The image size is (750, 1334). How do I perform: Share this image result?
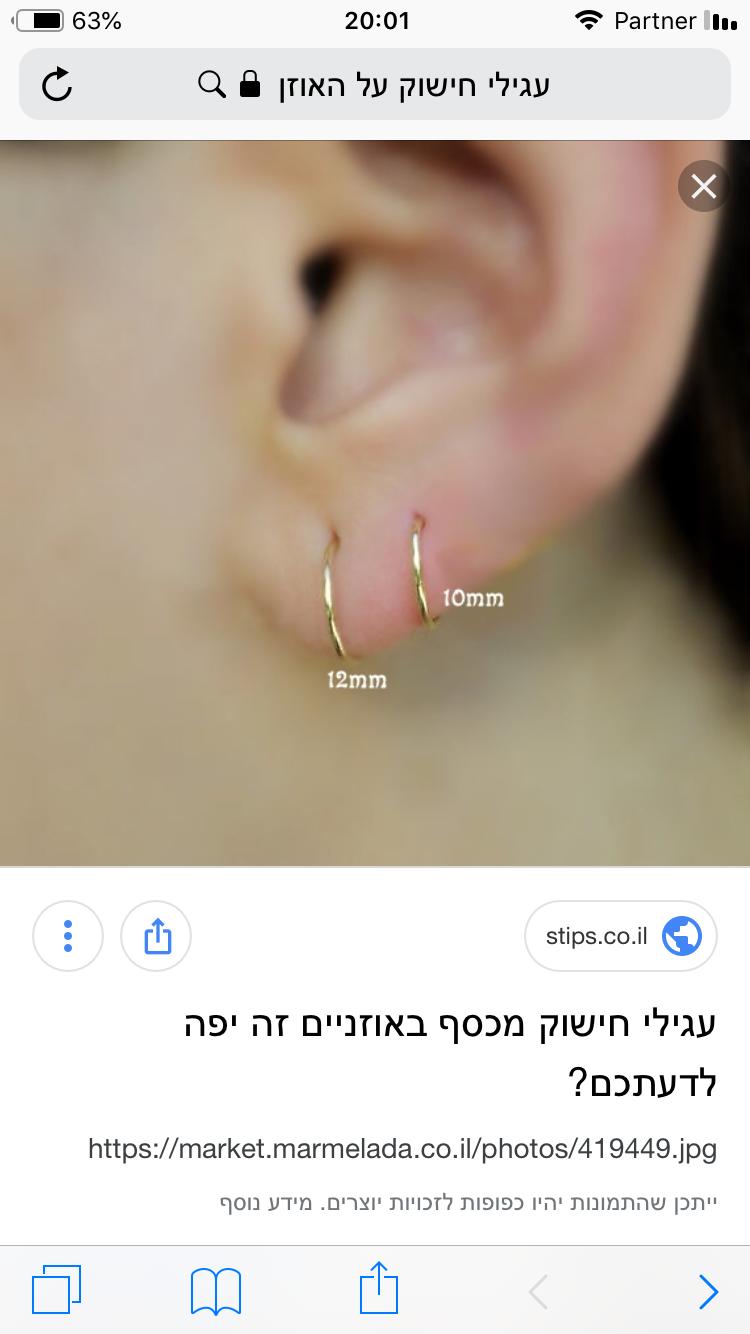pos(156,936)
